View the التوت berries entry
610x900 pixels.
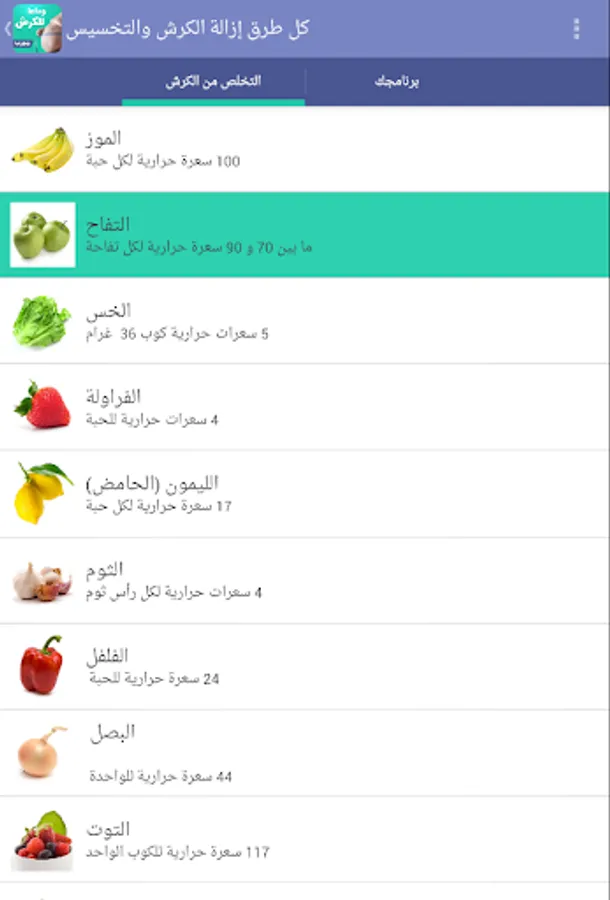click(305, 840)
